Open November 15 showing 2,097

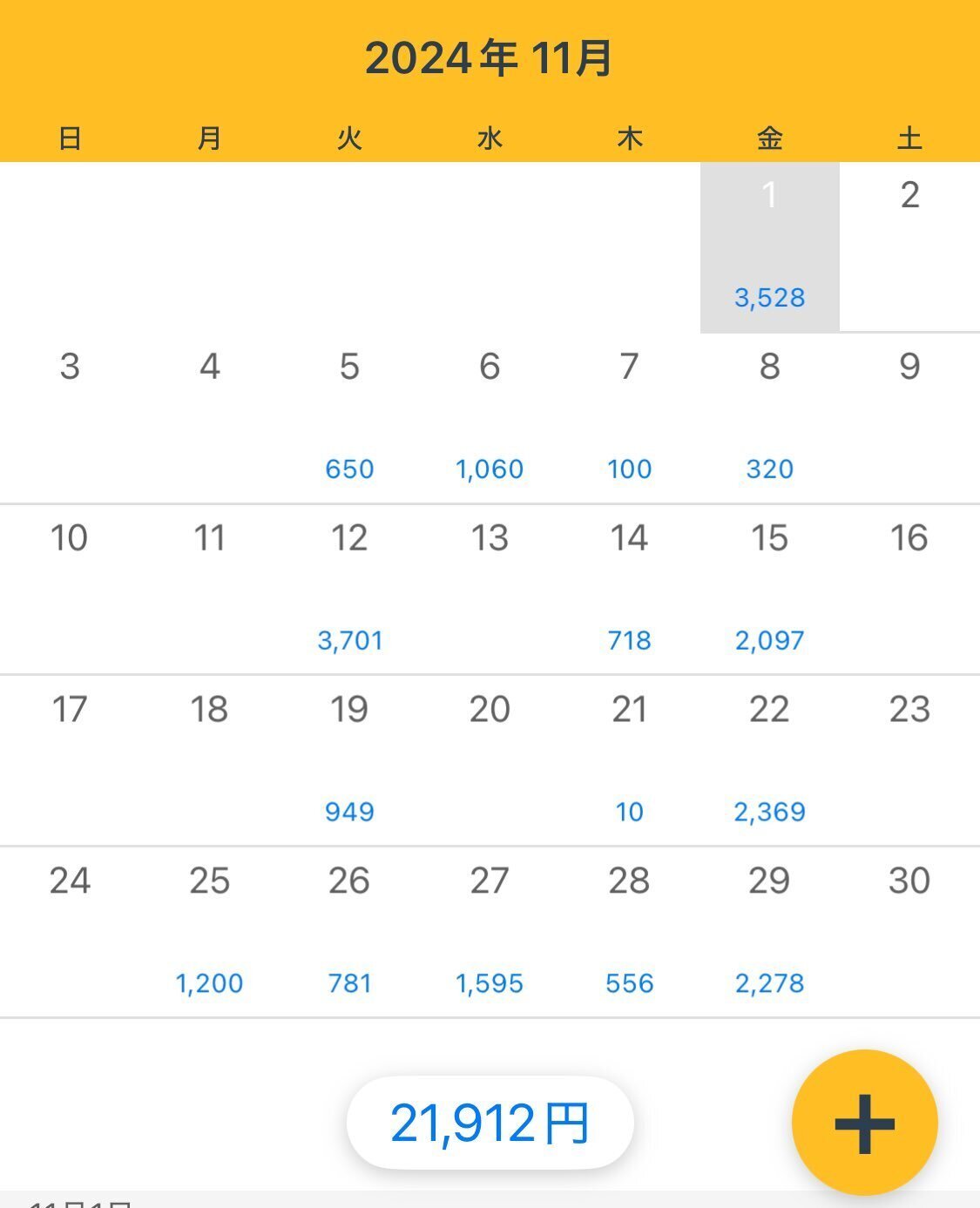click(769, 589)
